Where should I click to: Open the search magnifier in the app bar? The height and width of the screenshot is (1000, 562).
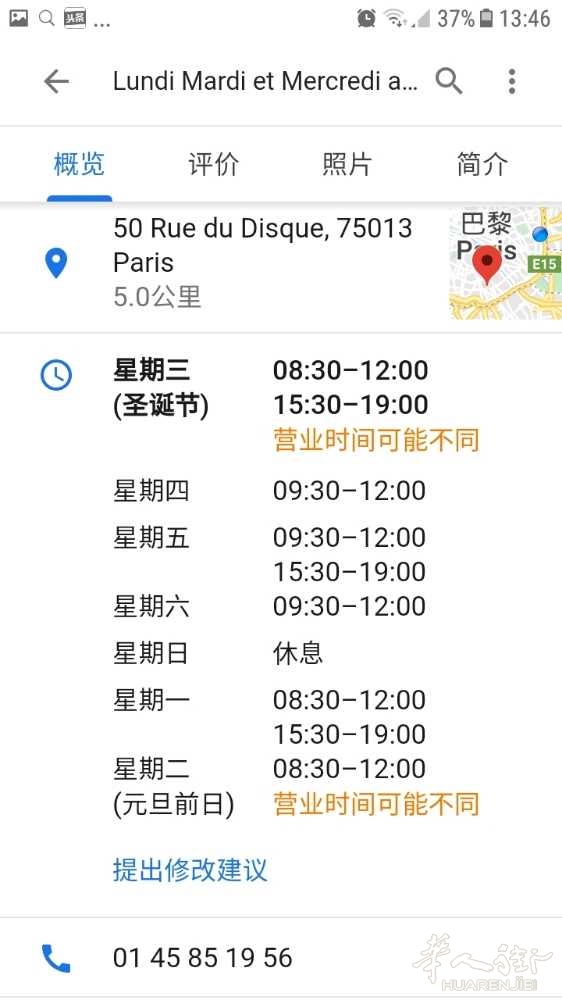[x=448, y=82]
